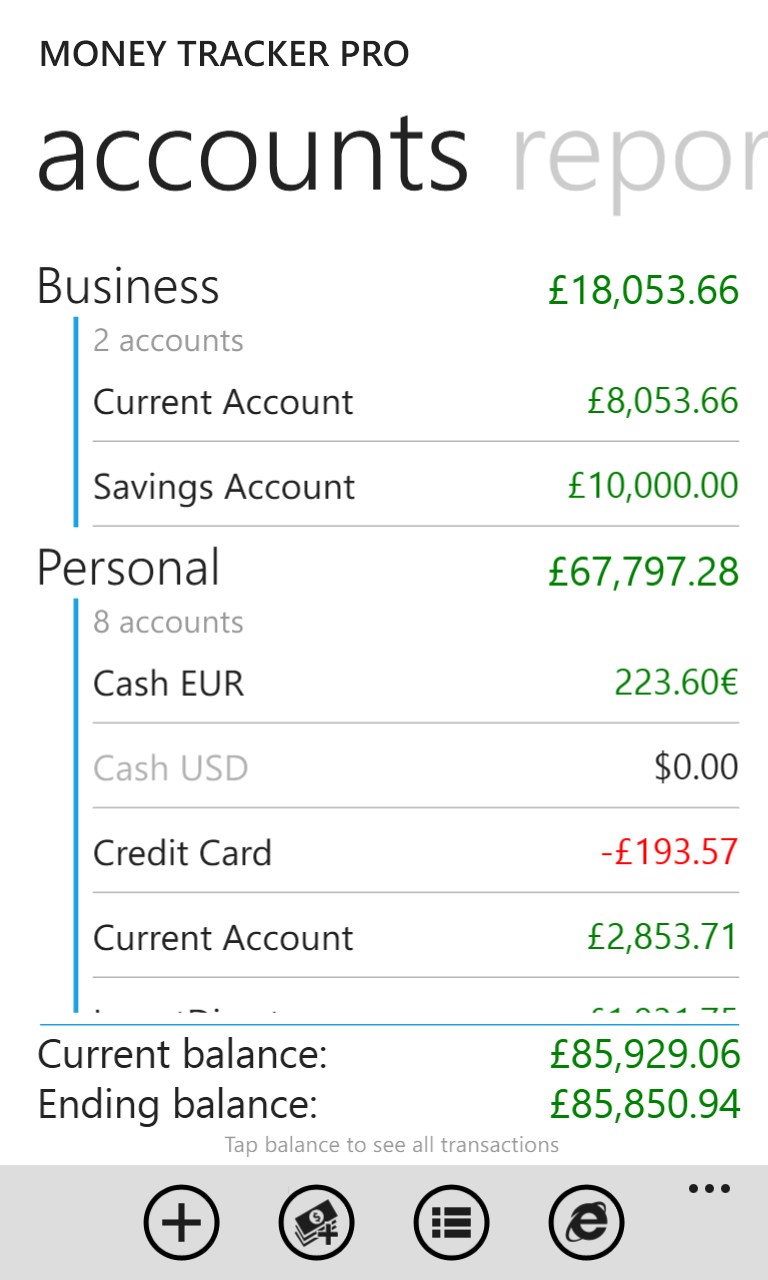Screen dimensions: 768x1280
Task: Tap the add-transaction money icon
Action: click(316, 1222)
